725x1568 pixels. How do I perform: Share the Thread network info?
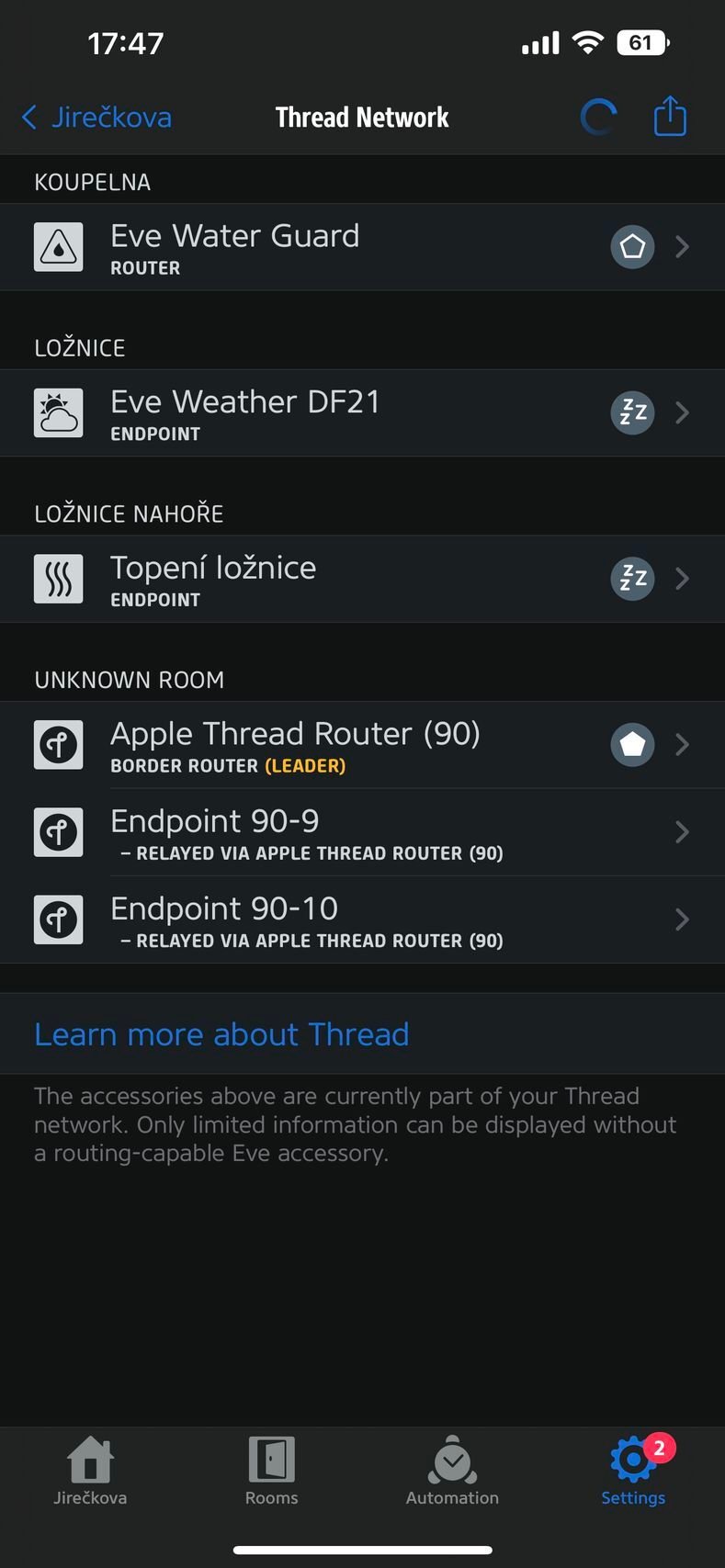670,117
